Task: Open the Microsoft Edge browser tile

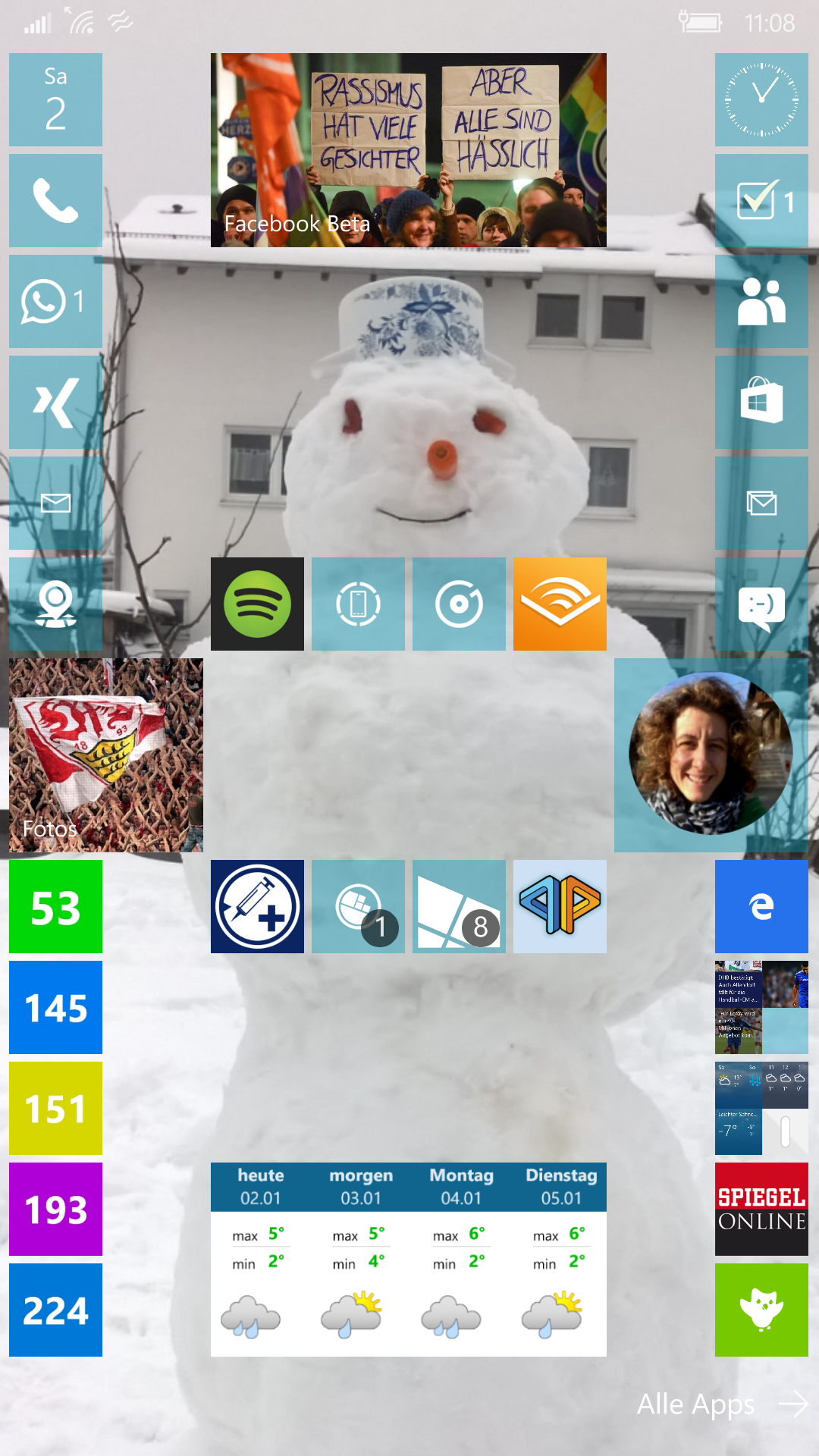Action: point(761,906)
